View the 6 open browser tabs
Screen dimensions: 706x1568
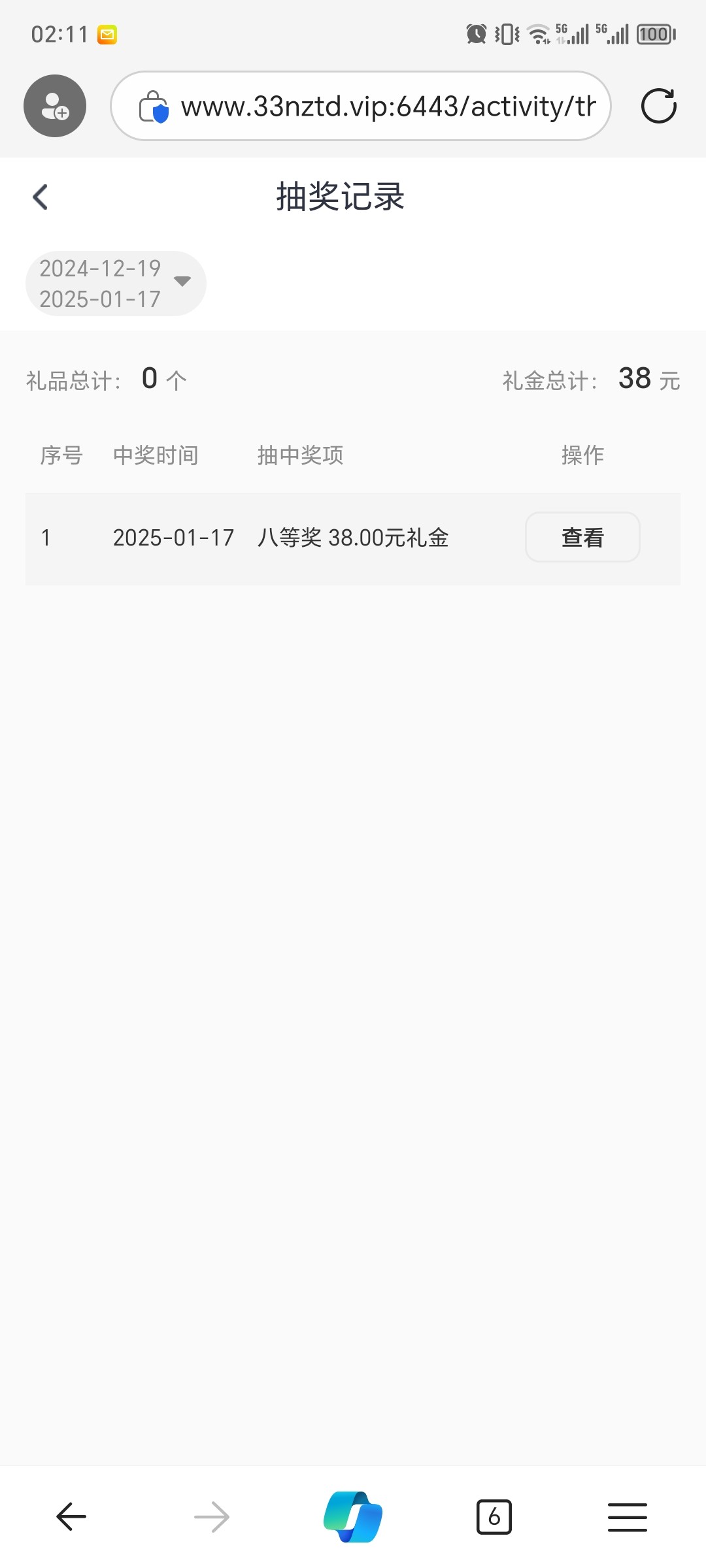tap(494, 1516)
